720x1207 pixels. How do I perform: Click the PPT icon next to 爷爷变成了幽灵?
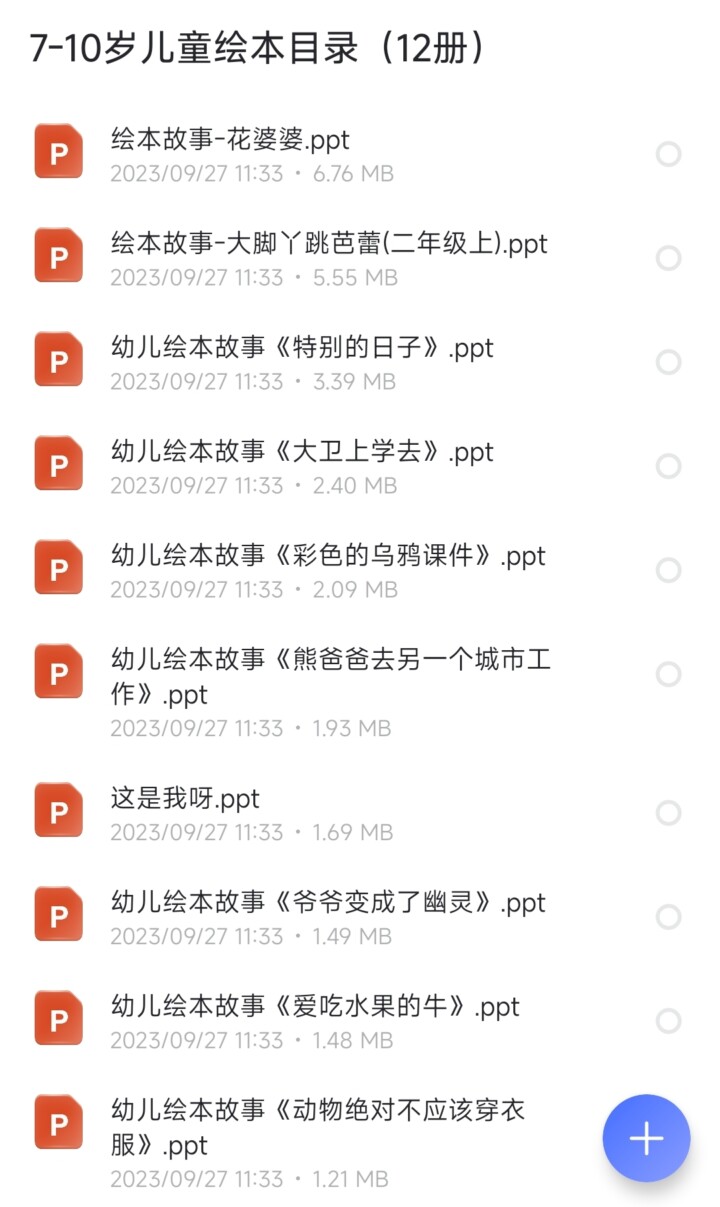58,915
